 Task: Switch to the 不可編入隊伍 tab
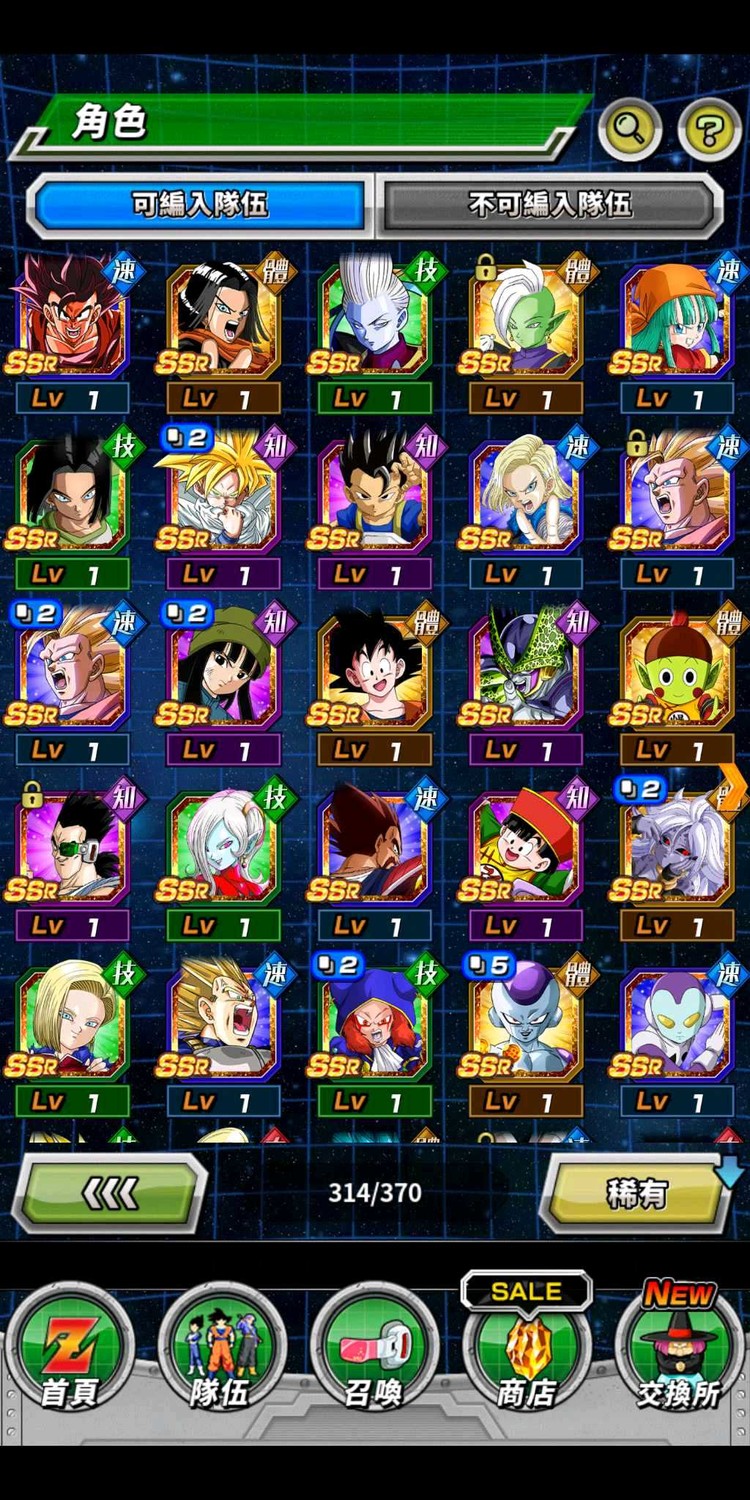pos(550,205)
